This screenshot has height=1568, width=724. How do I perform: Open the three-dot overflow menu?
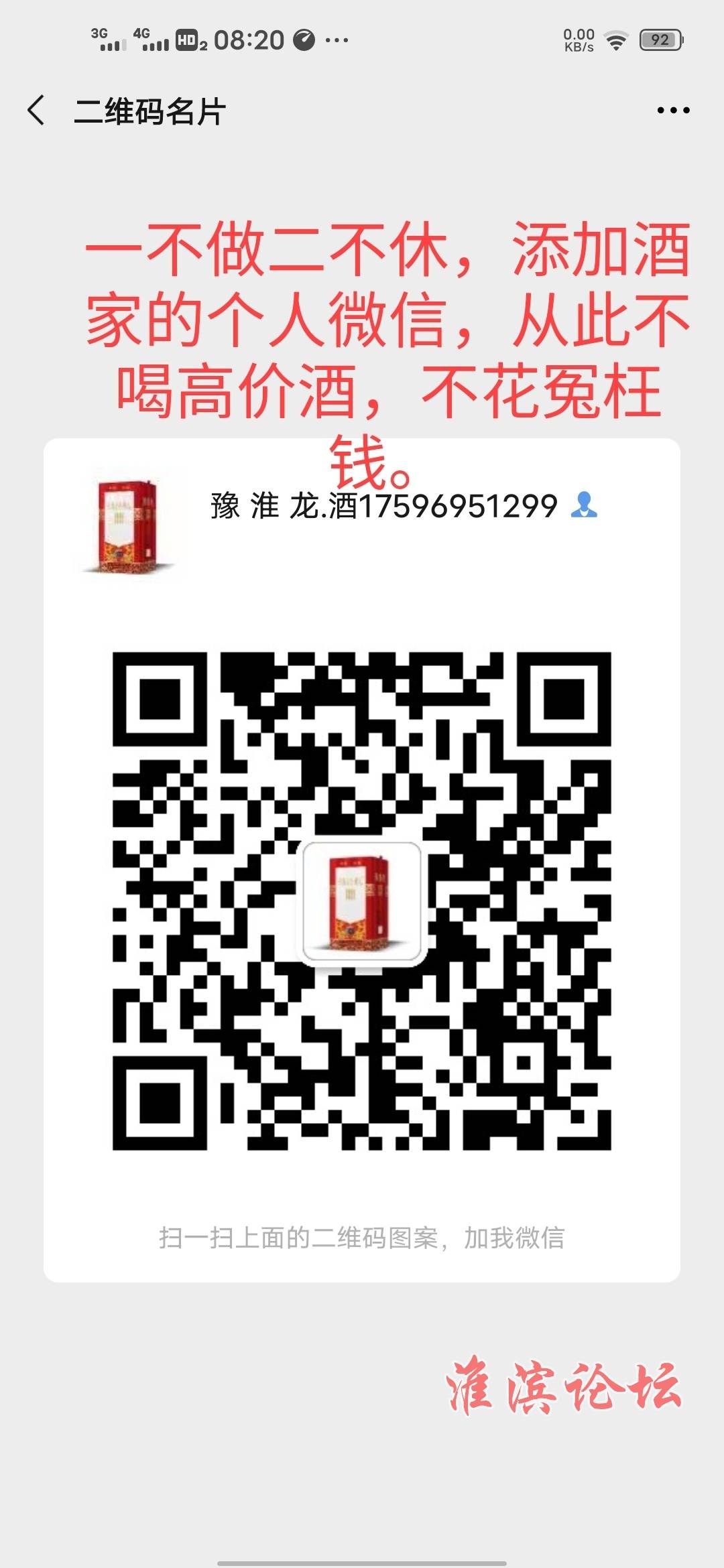click(673, 111)
